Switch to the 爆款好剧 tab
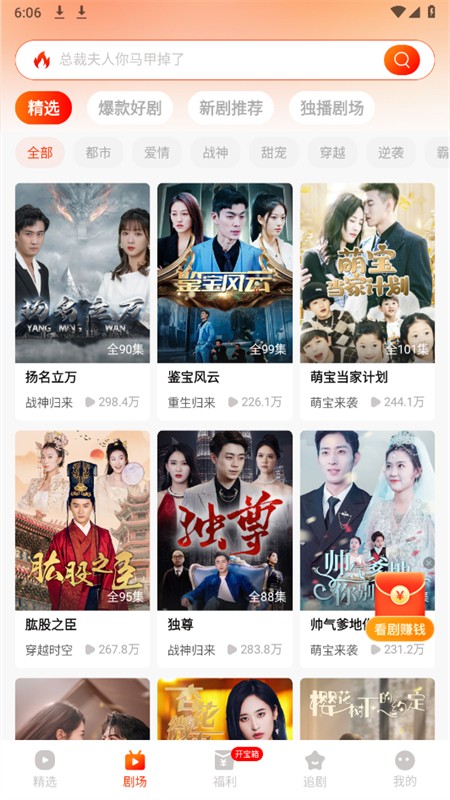Image resolution: width=450 pixels, height=800 pixels. [130, 108]
